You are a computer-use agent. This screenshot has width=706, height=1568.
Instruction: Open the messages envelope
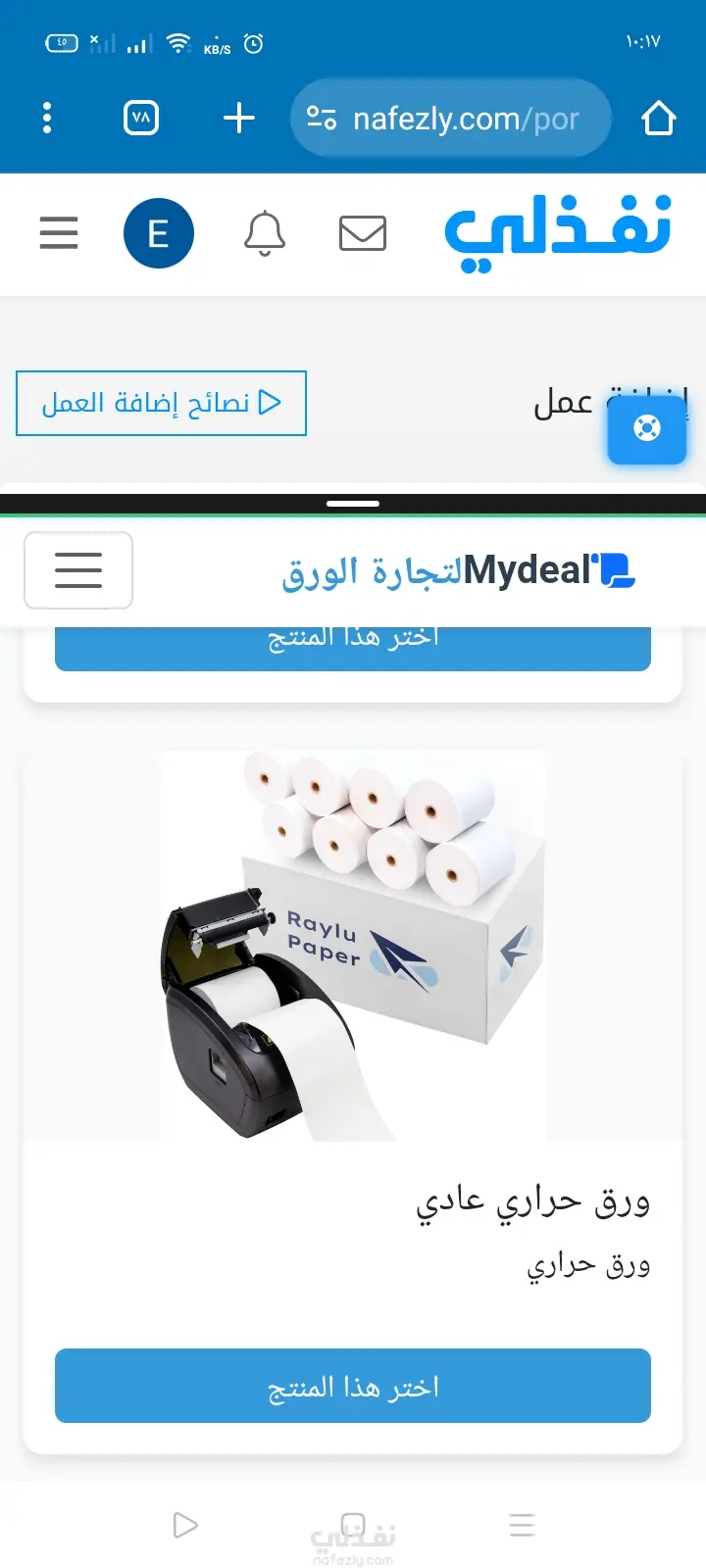coord(362,233)
